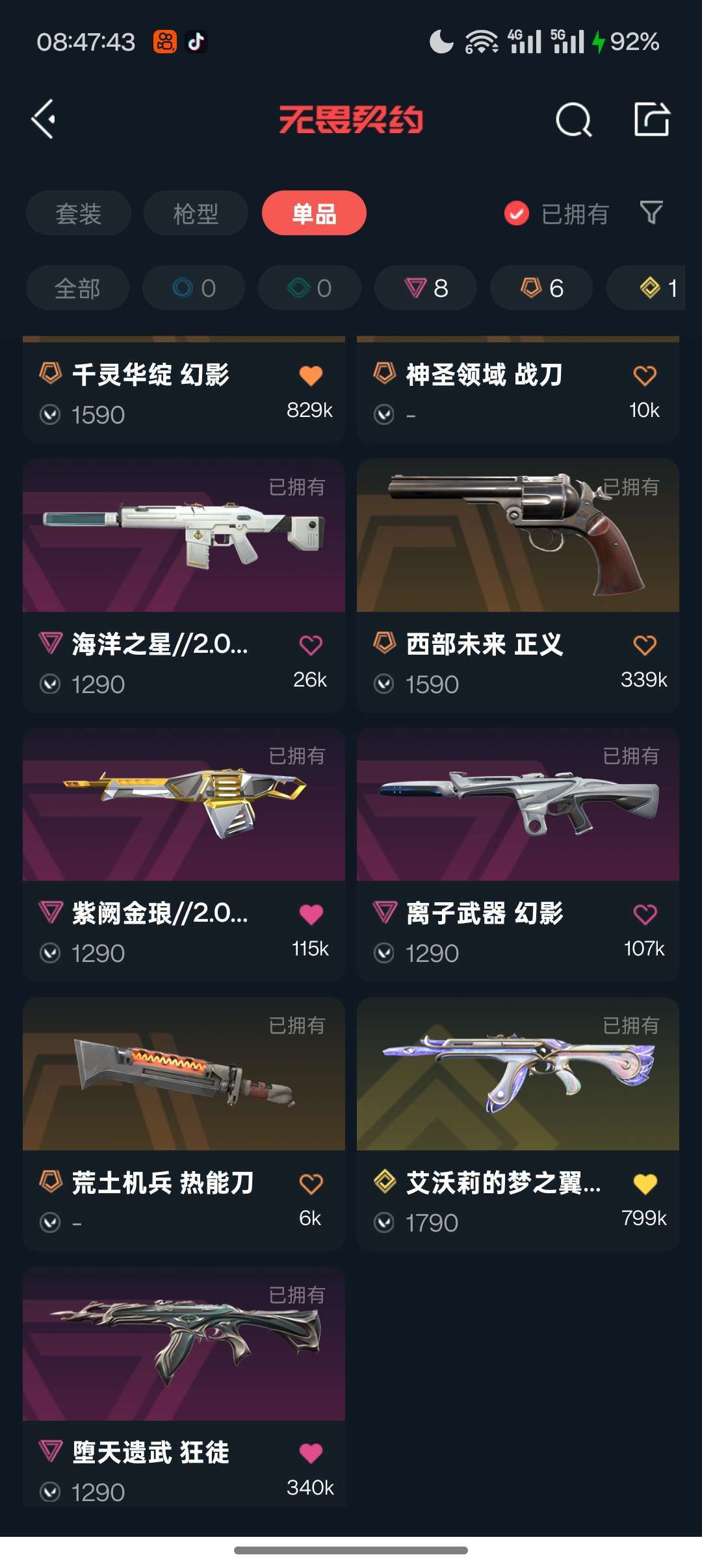Viewport: 702px width, 1568px height.
Task: Select the 单品 tab
Action: tap(314, 213)
